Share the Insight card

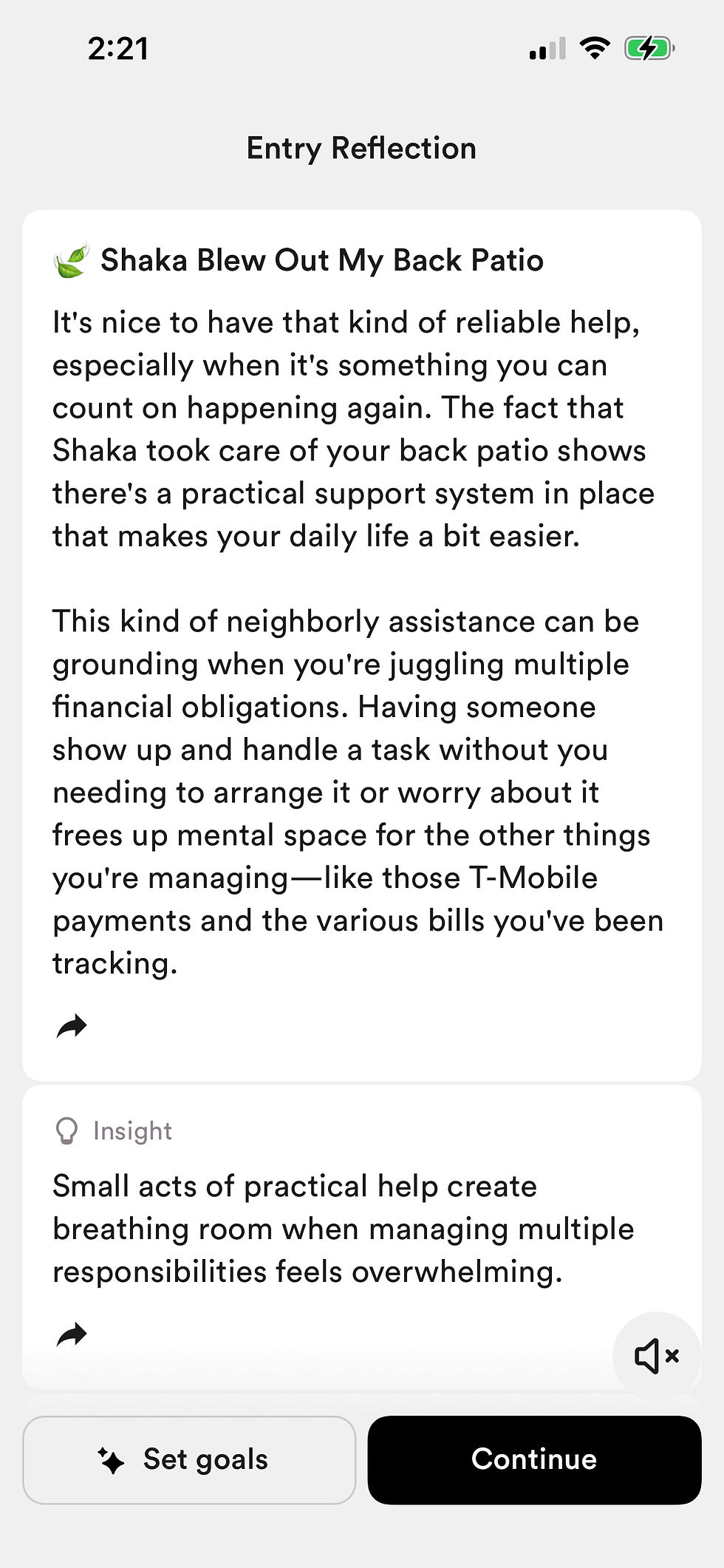[x=72, y=1334]
